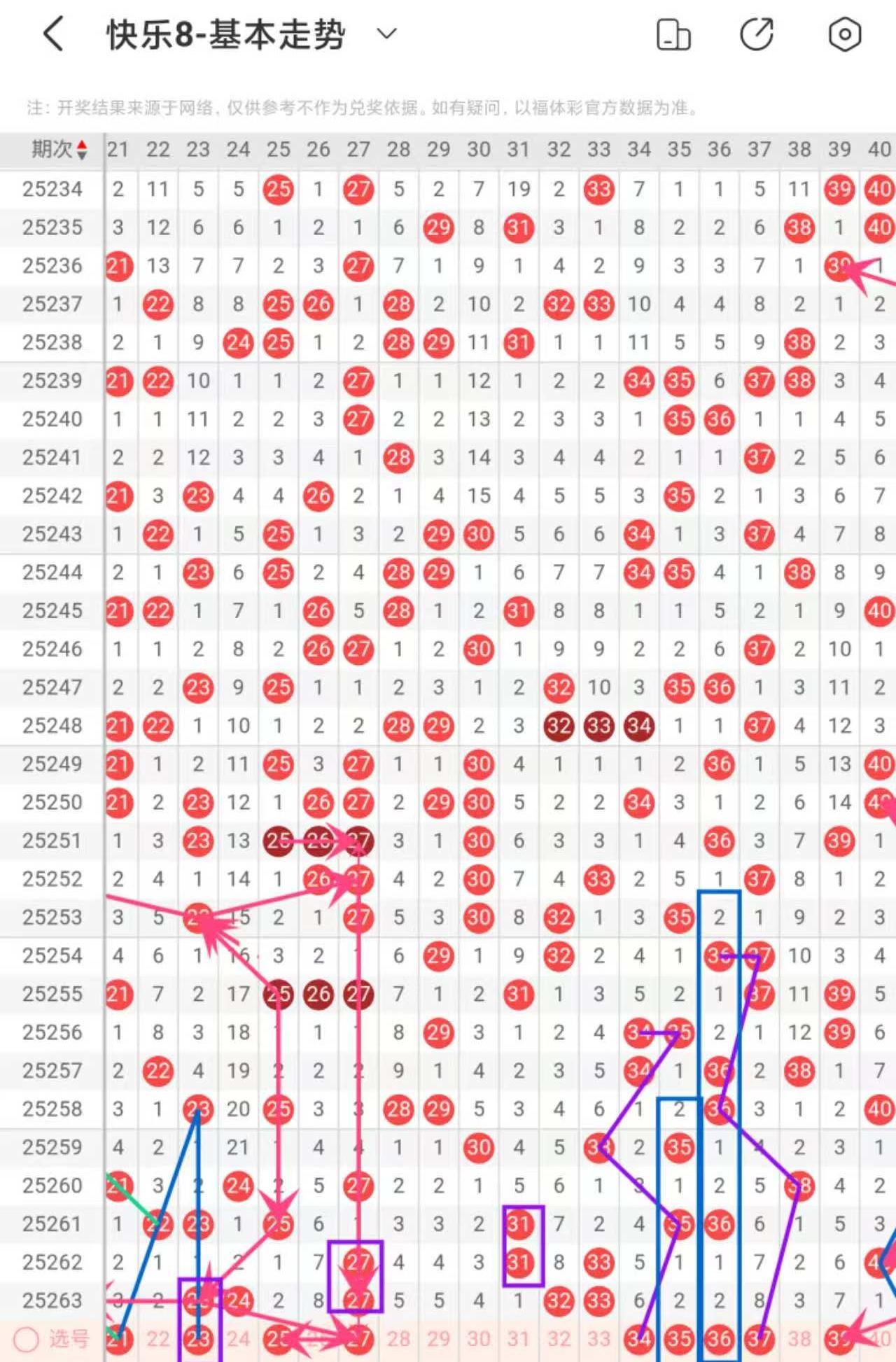Select number 28 in the 选号 row

(398, 1339)
